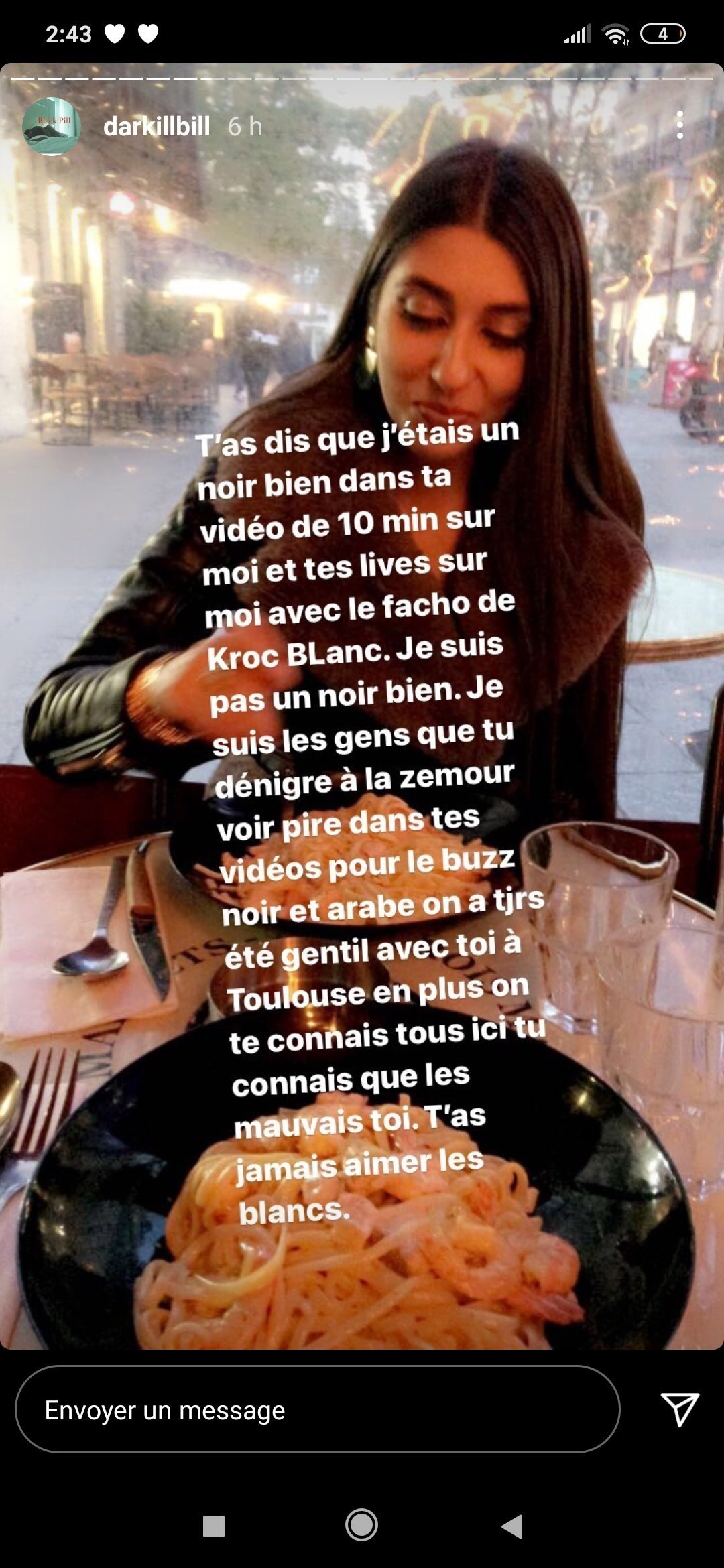Screen dimensions: 724x1568
Task: Share the story with the paper plane icon
Action: coord(680,1409)
